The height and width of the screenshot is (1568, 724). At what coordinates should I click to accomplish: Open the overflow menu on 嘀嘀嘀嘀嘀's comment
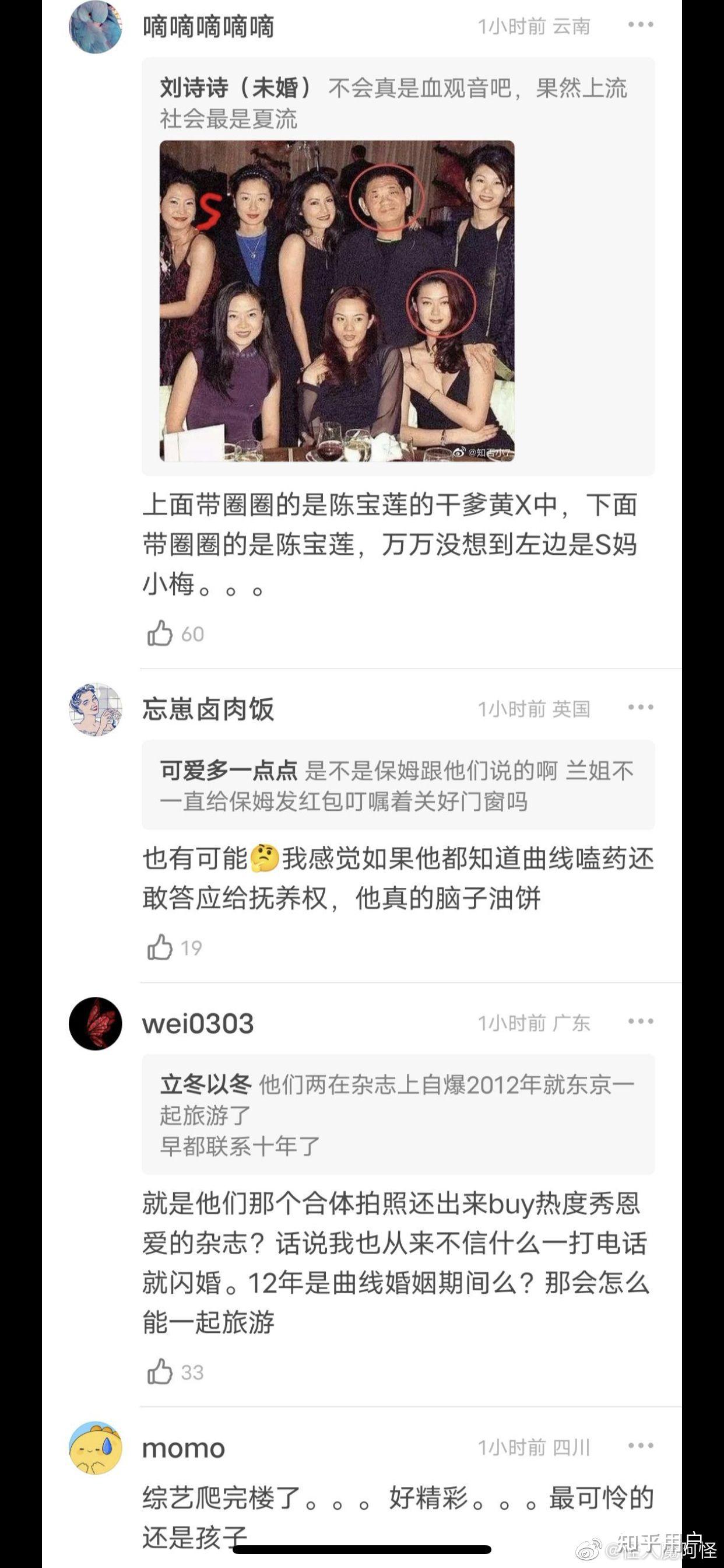tap(641, 25)
